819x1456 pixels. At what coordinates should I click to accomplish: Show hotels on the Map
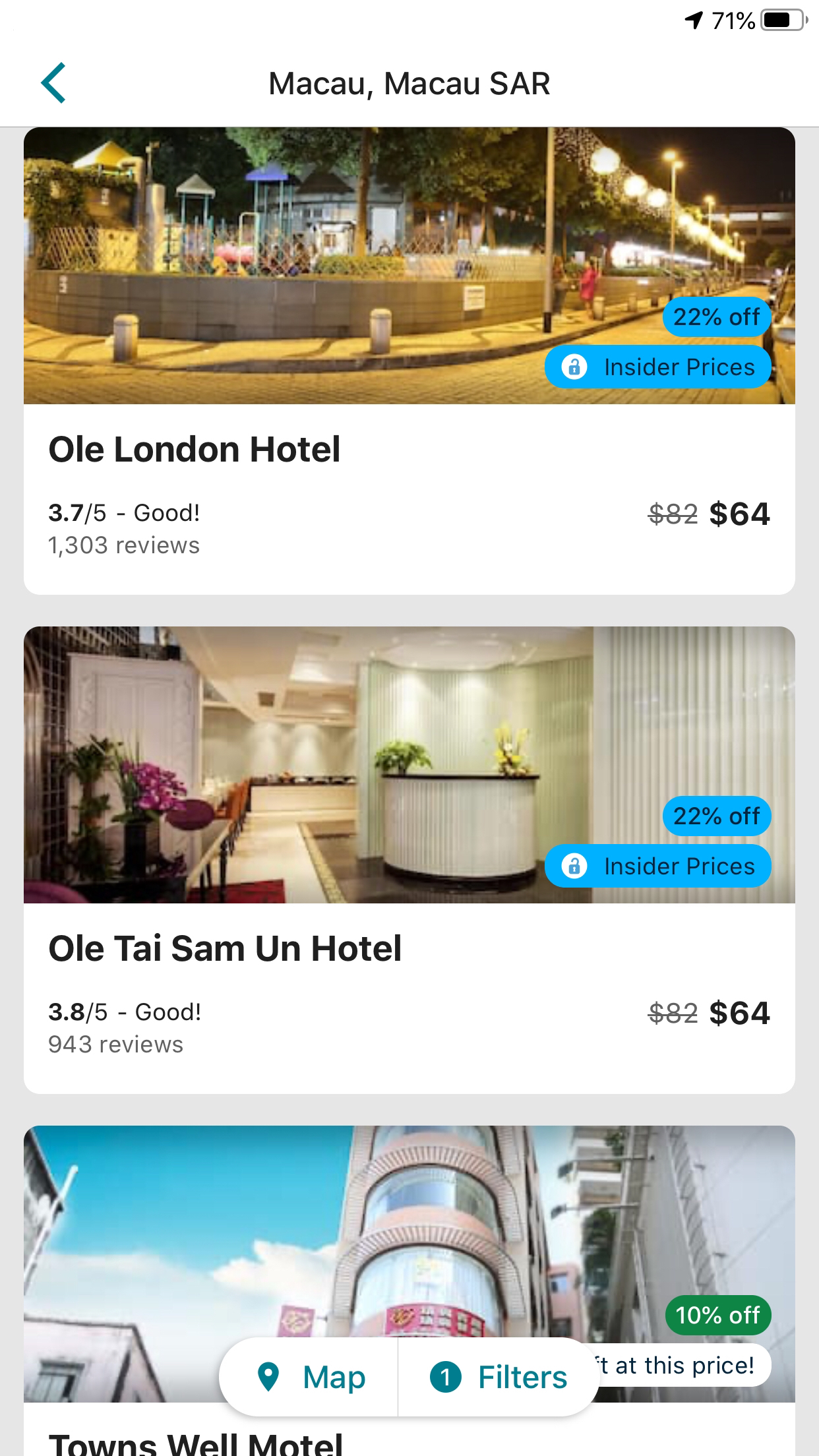[x=310, y=1378]
